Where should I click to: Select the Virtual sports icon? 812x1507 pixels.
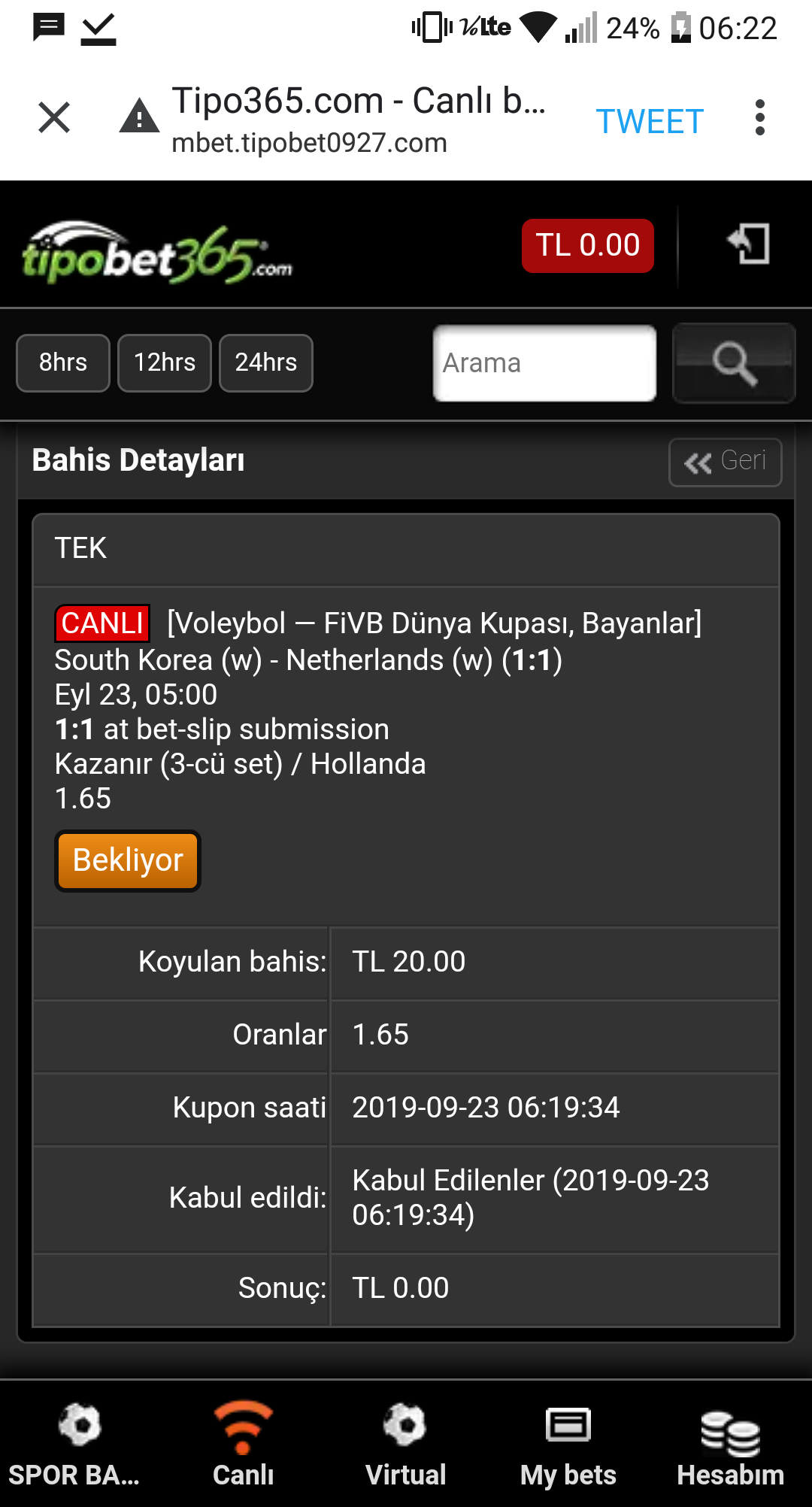tap(404, 1444)
